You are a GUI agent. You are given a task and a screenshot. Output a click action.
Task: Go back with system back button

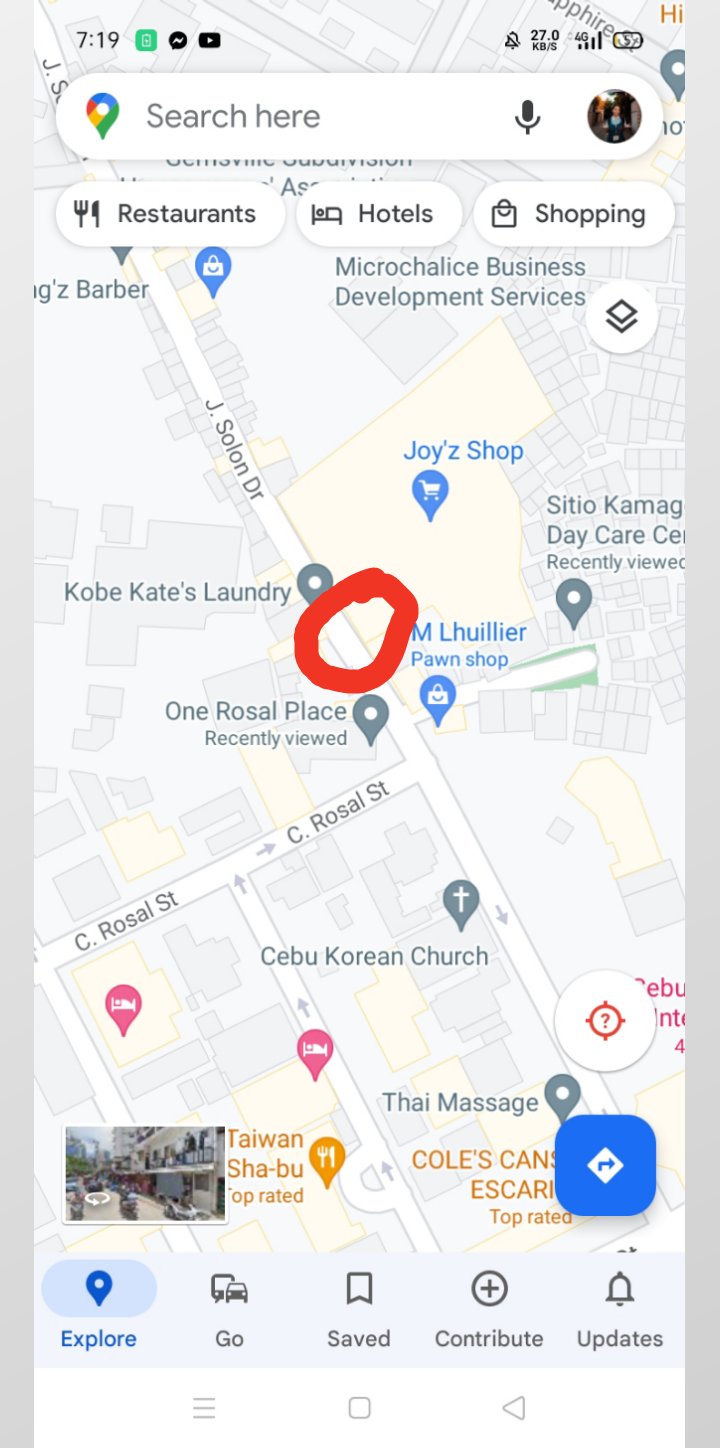pos(513,1408)
